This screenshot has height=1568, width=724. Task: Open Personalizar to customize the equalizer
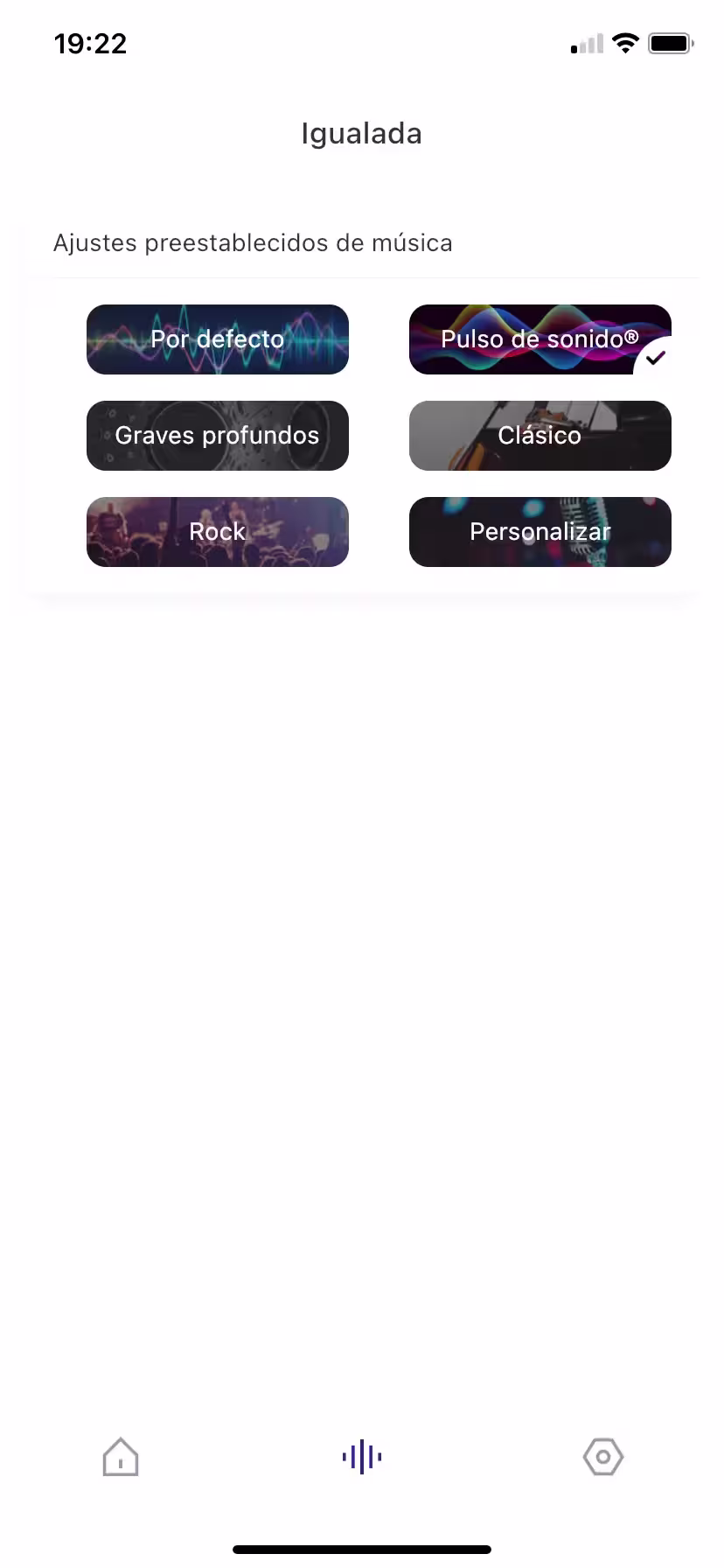(540, 532)
